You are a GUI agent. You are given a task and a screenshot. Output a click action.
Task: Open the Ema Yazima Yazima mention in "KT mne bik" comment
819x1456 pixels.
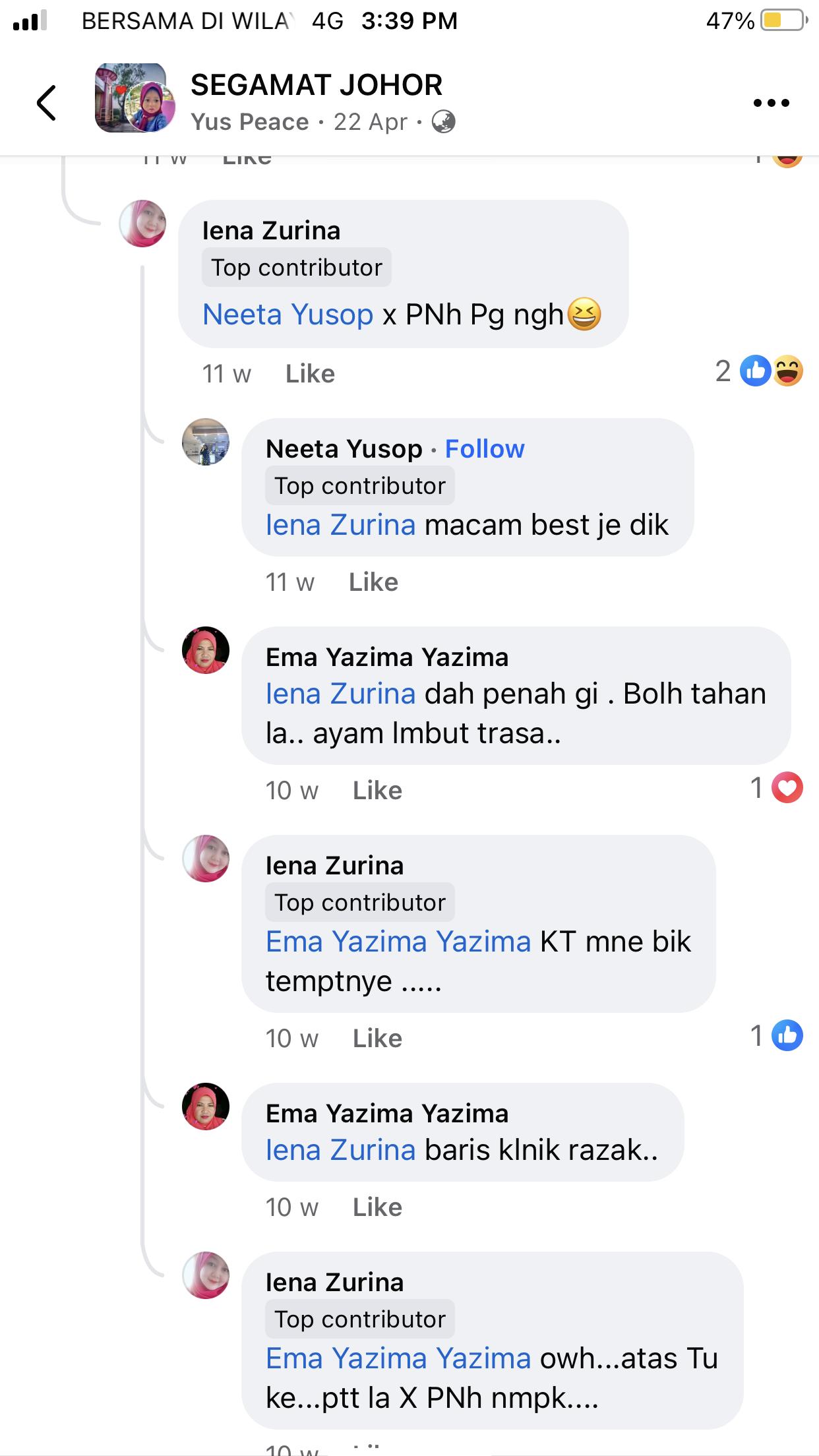[x=398, y=942]
